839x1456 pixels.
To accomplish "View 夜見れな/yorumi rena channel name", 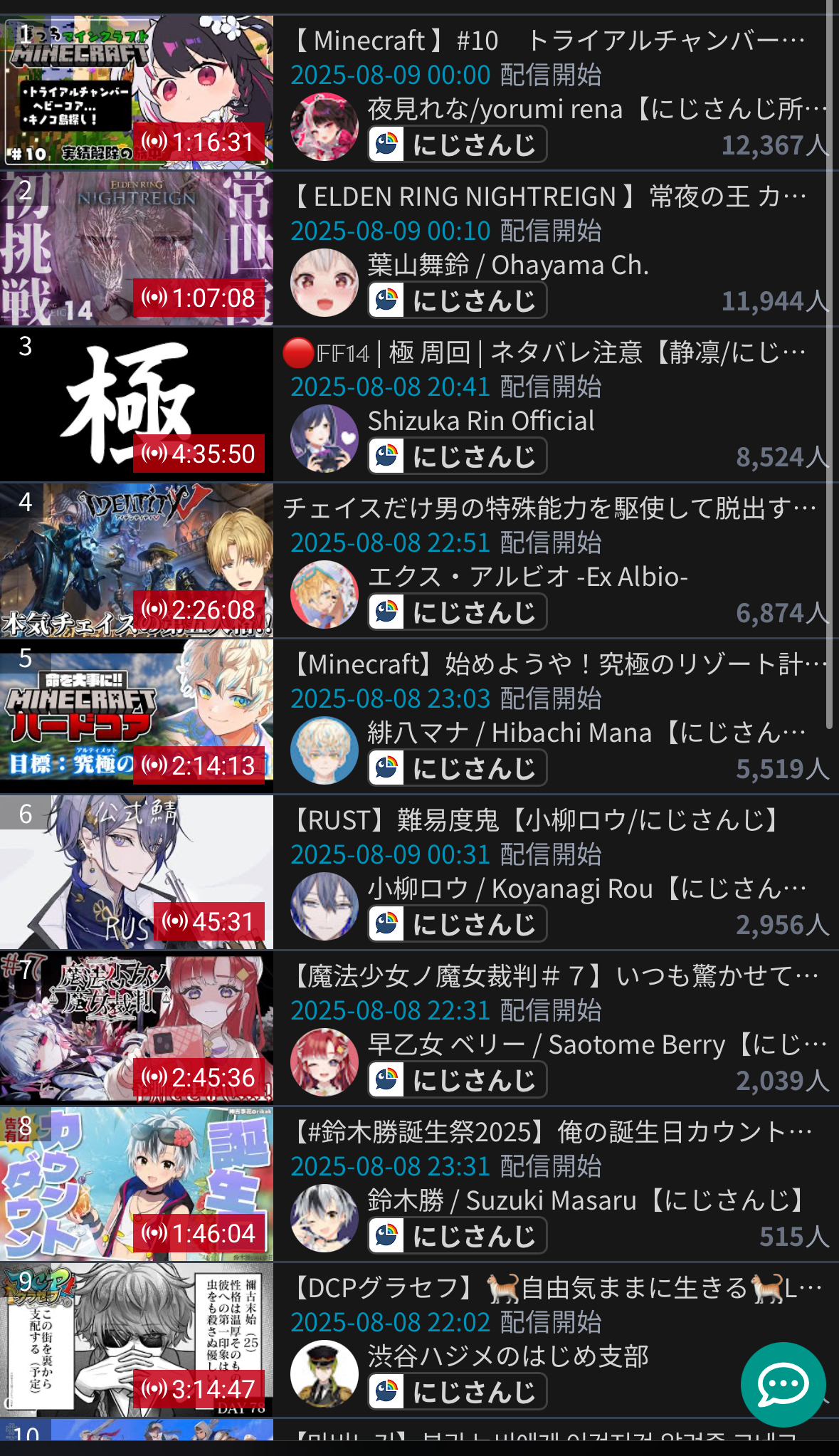I will pos(598,109).
